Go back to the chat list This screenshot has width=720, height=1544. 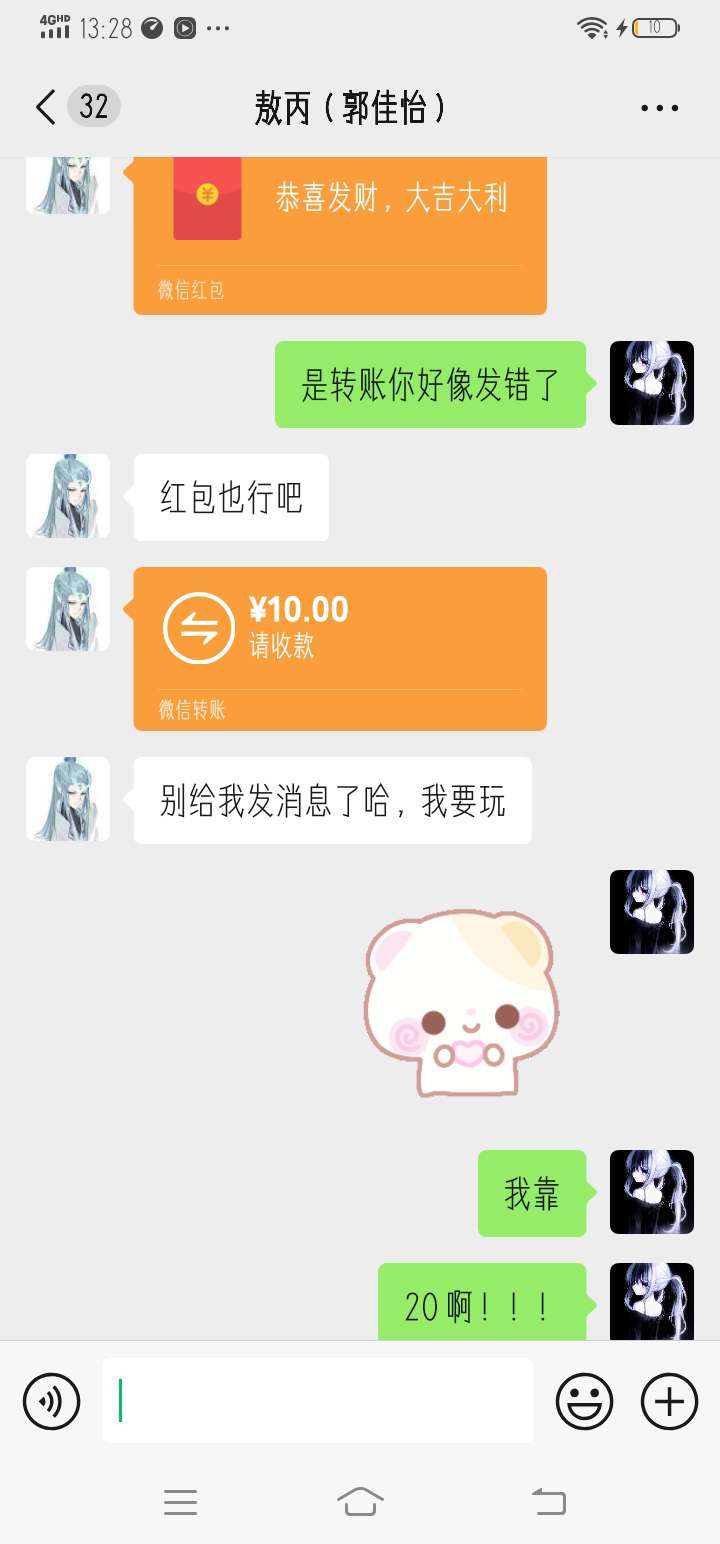click(46, 107)
